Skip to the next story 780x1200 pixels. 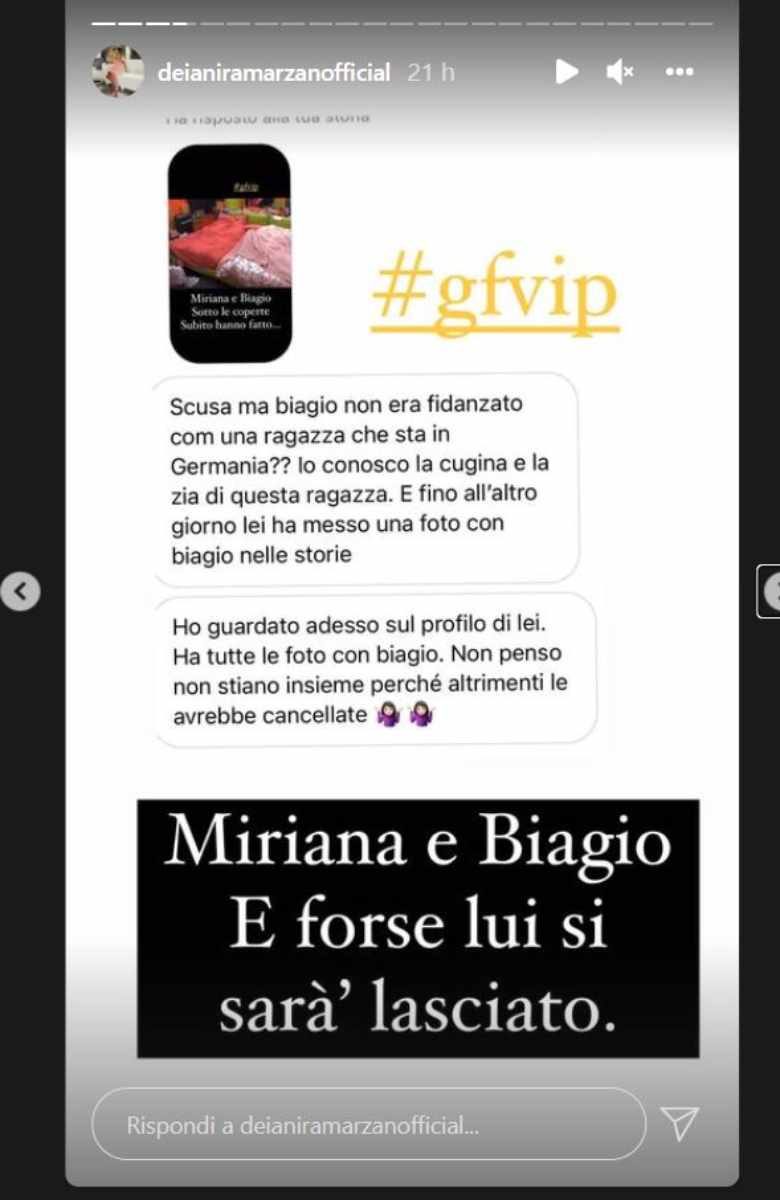[x=770, y=592]
